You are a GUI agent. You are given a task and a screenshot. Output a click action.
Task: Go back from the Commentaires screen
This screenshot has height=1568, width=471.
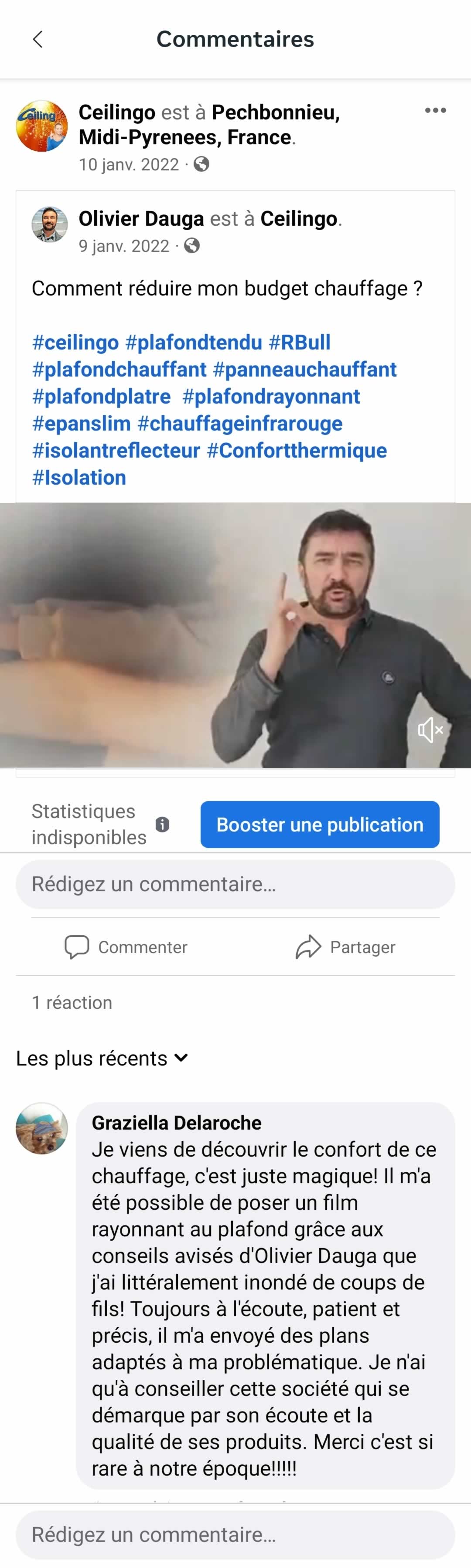point(38,40)
